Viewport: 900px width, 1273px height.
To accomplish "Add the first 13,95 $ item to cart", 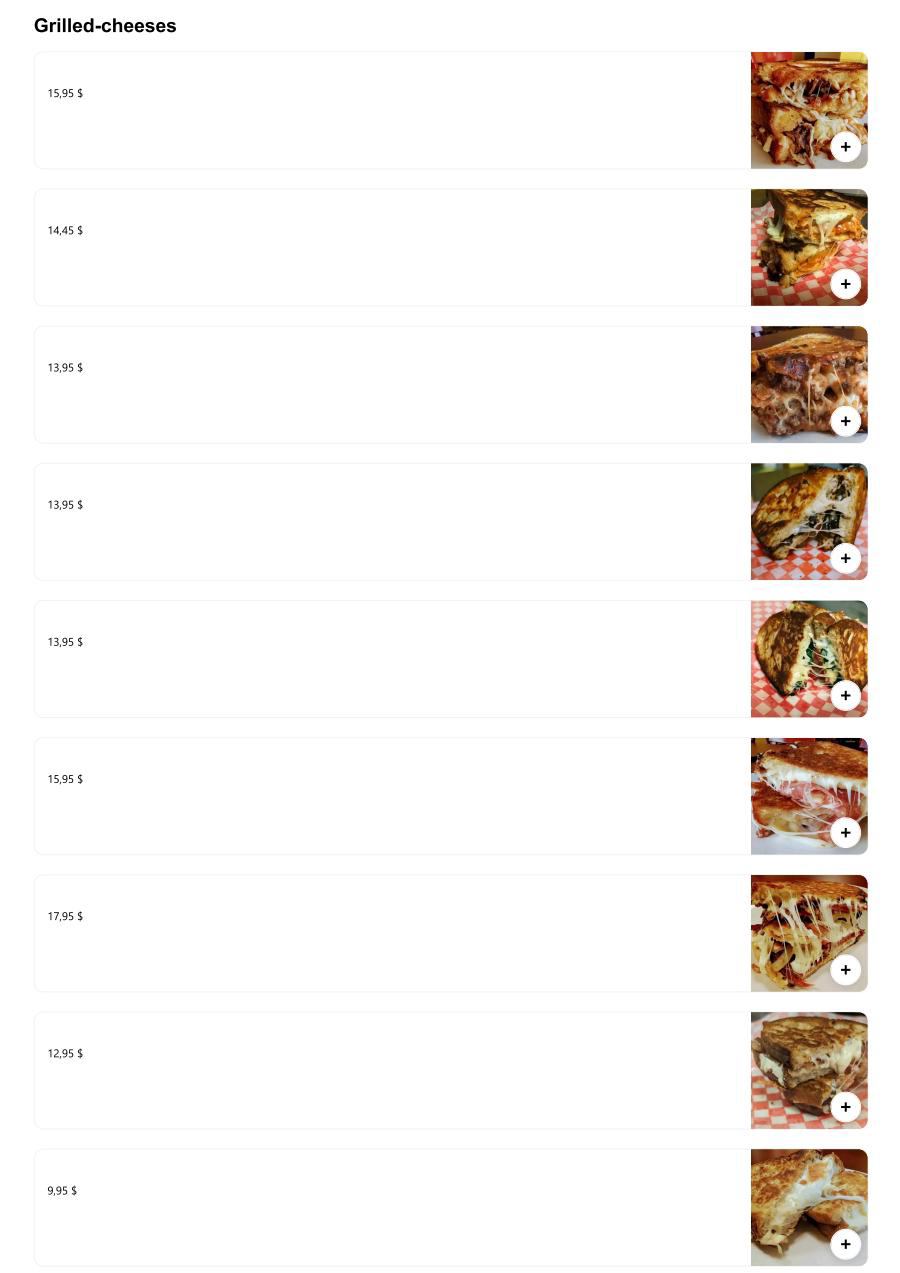I will (845, 420).
